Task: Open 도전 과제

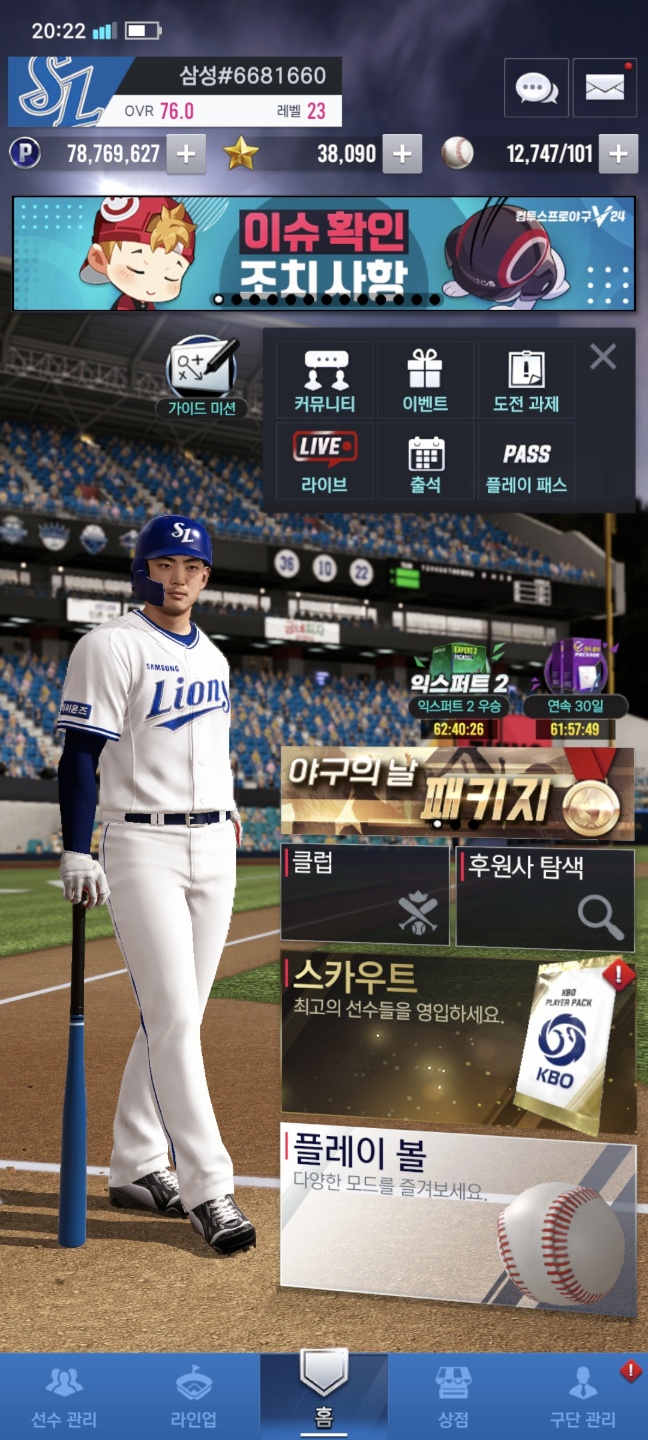Action: (x=526, y=380)
